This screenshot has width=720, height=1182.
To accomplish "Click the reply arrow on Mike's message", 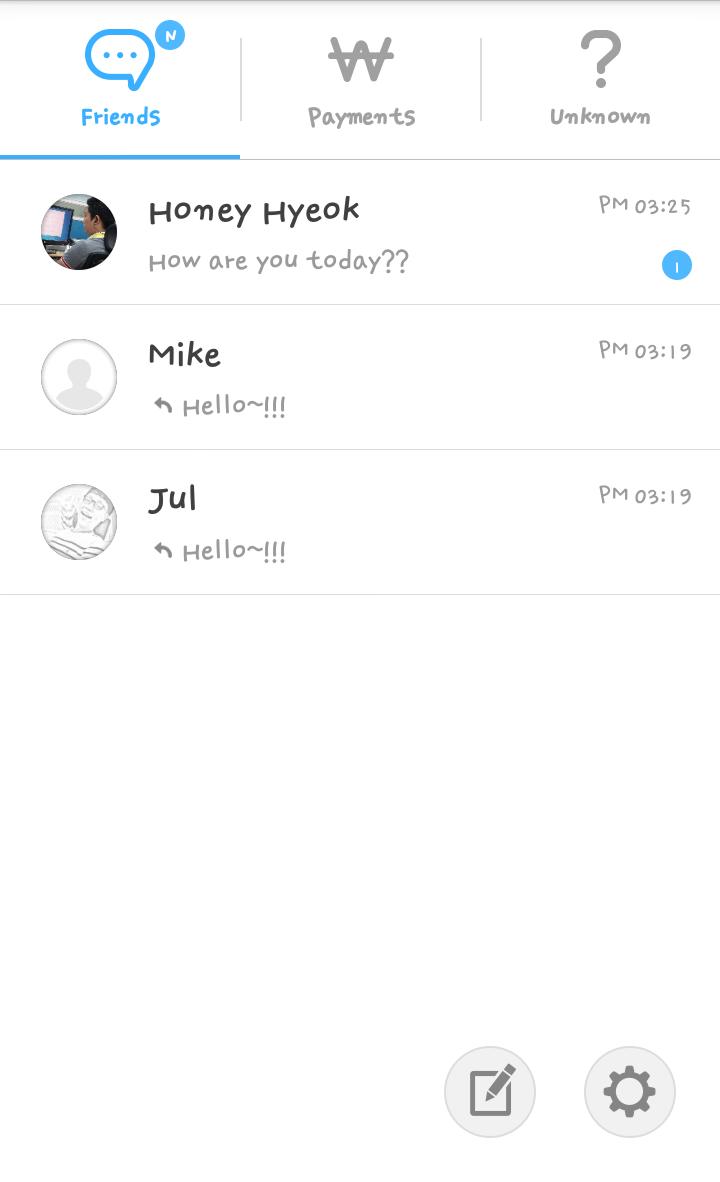I will click(x=163, y=404).
